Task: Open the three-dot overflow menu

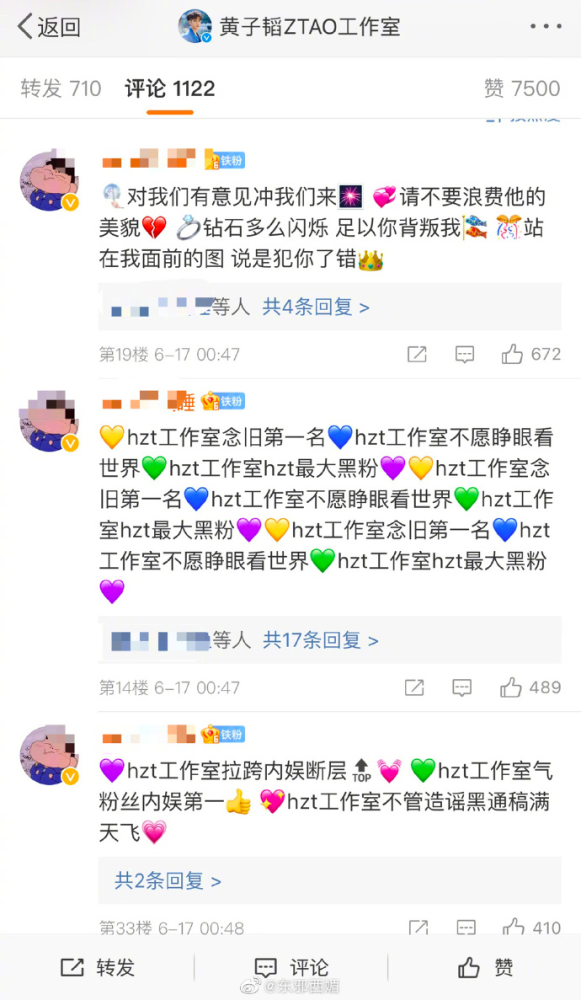Action: click(x=546, y=27)
